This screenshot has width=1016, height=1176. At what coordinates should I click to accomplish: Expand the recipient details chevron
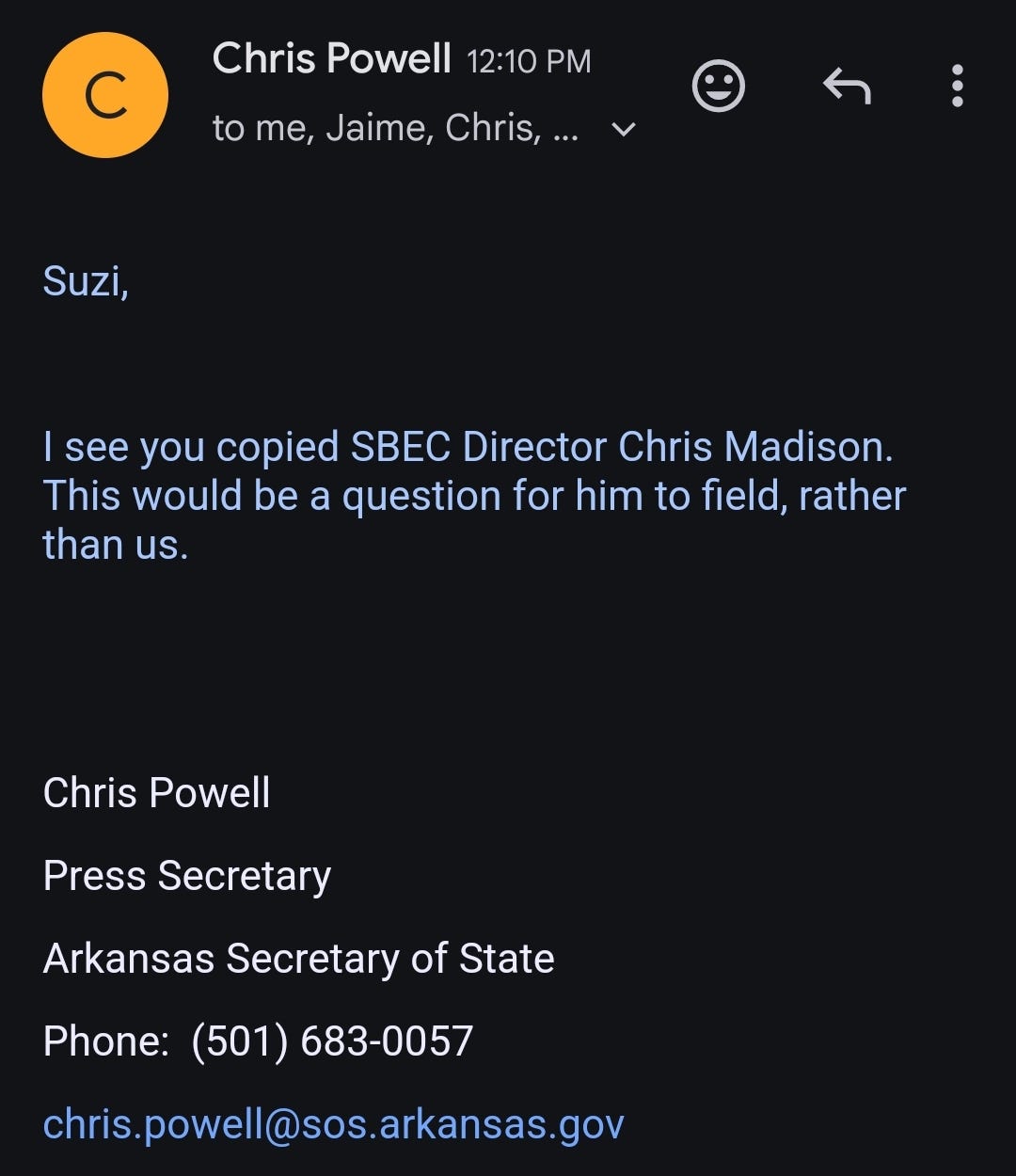pyautogui.click(x=624, y=129)
